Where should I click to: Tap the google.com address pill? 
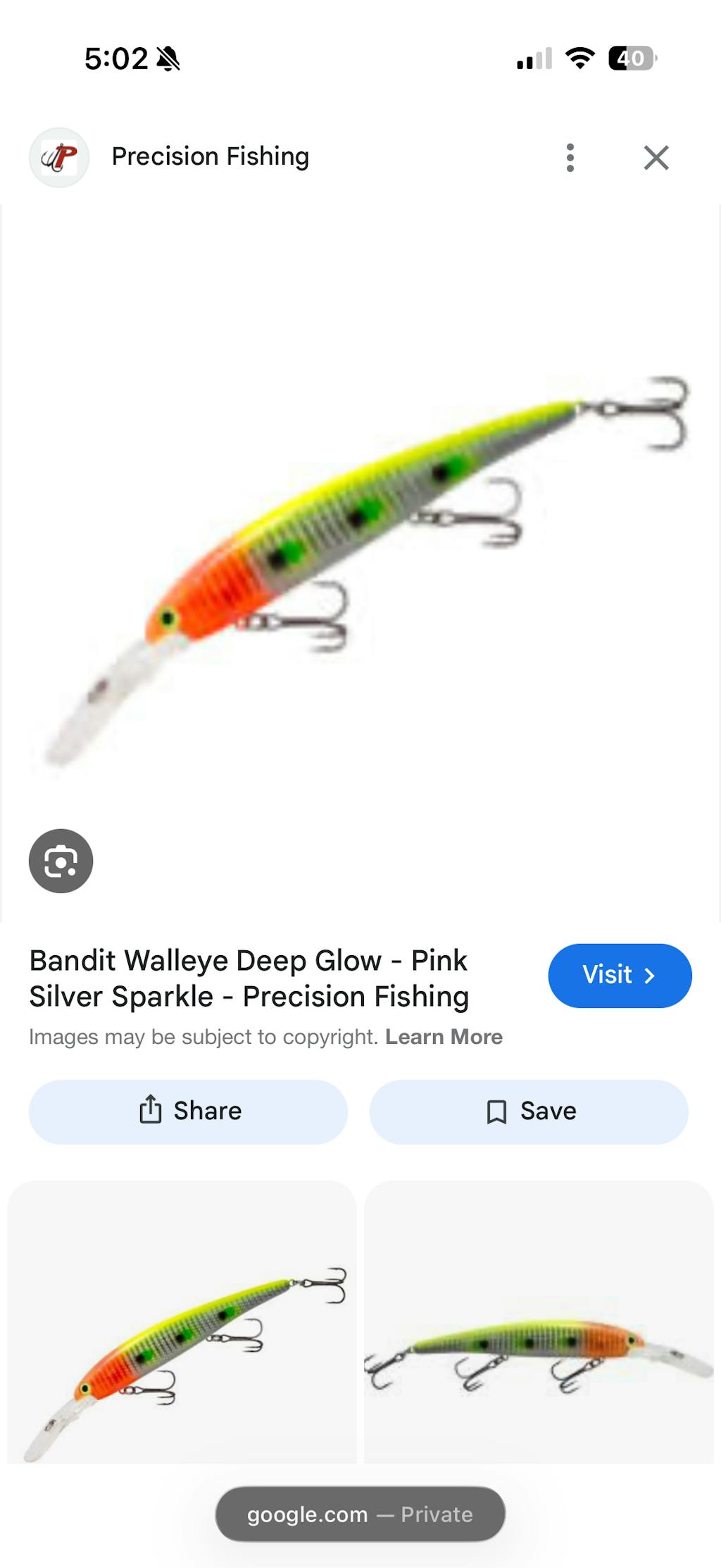(x=360, y=1514)
